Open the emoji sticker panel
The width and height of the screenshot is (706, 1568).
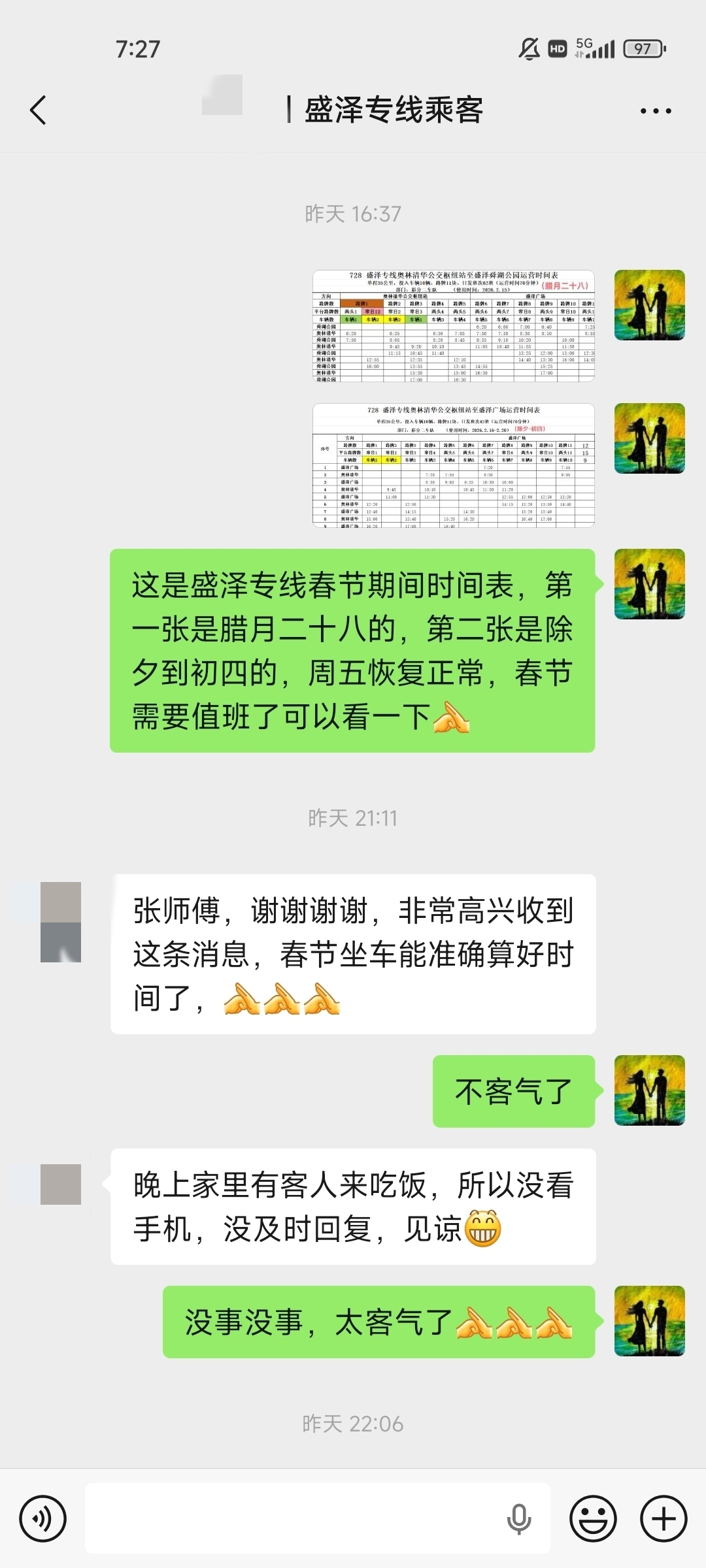[x=593, y=1519]
